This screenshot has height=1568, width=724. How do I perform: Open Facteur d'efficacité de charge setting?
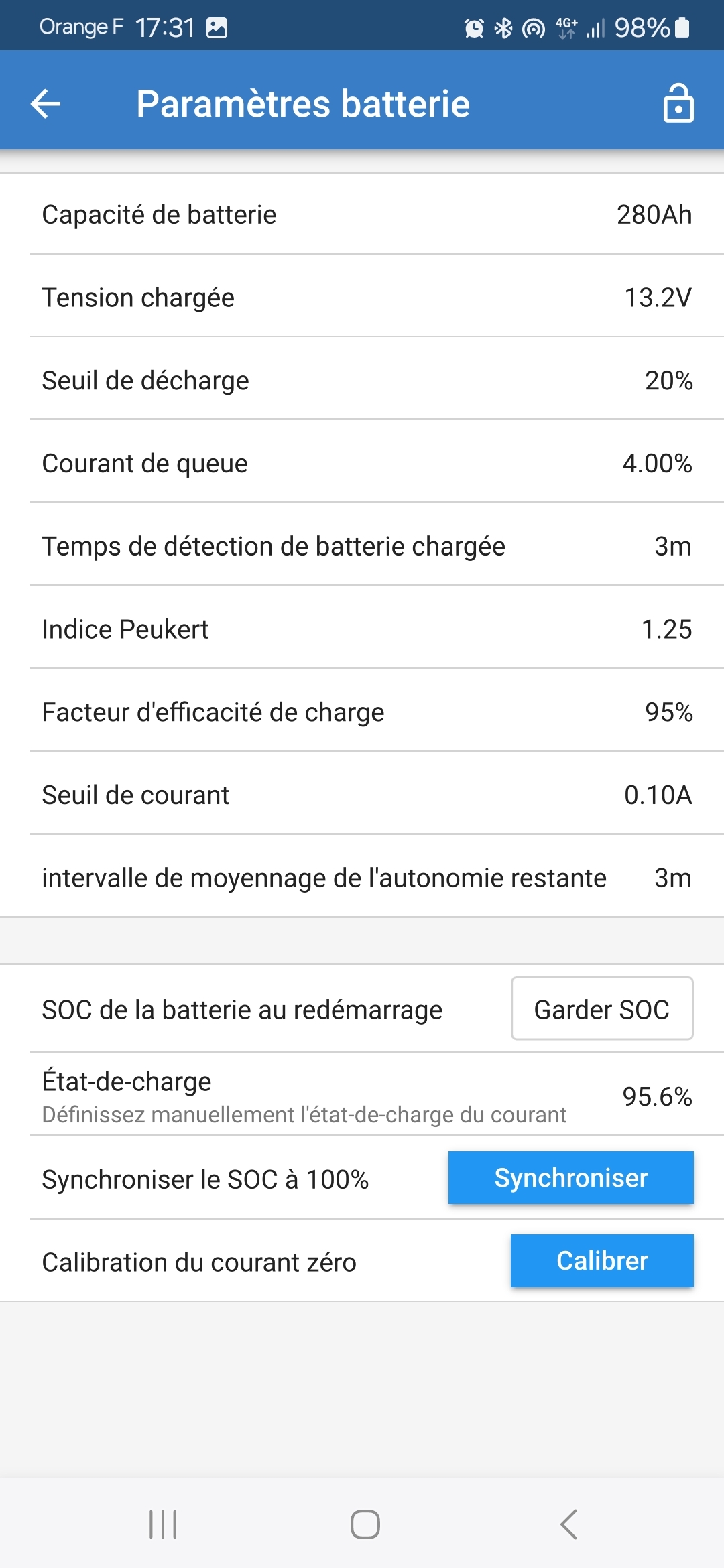[x=362, y=712]
